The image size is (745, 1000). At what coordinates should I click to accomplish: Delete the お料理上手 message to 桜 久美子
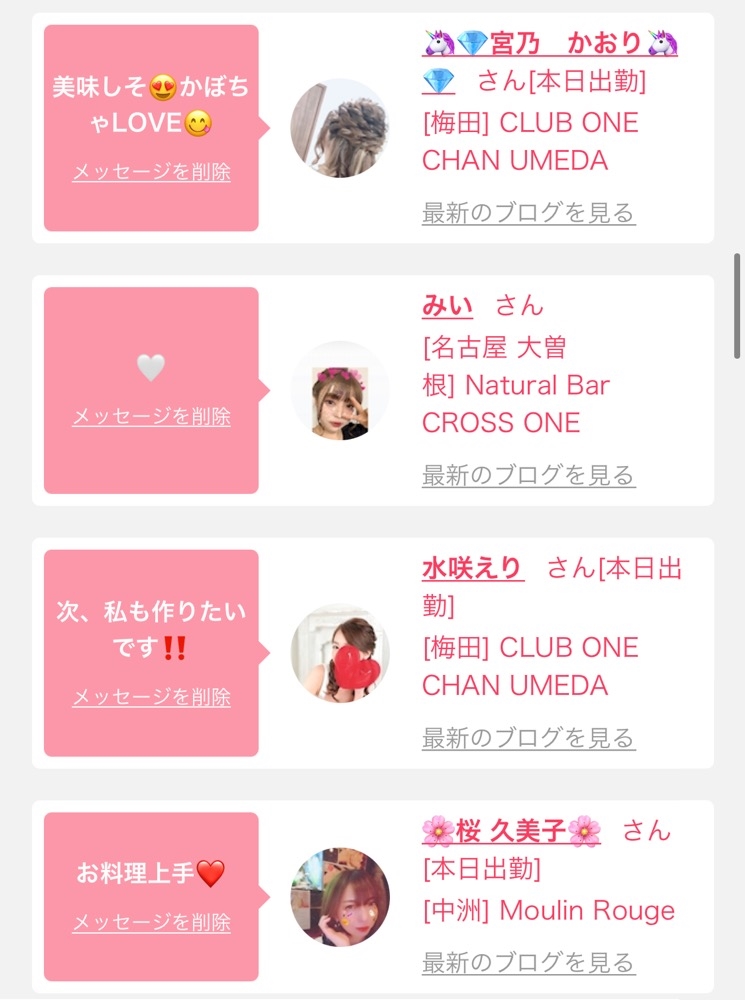151,922
